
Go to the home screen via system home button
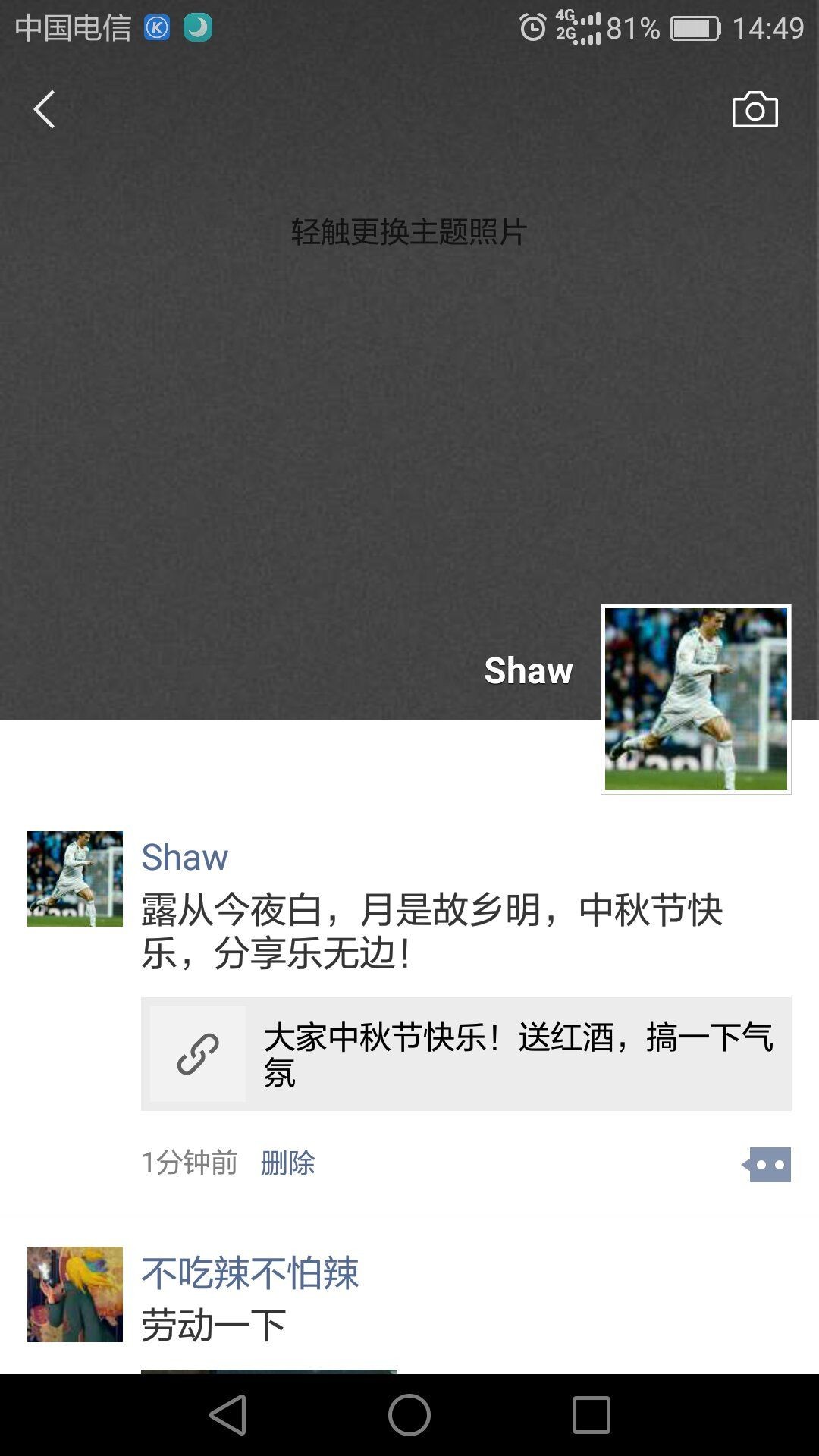click(409, 1415)
